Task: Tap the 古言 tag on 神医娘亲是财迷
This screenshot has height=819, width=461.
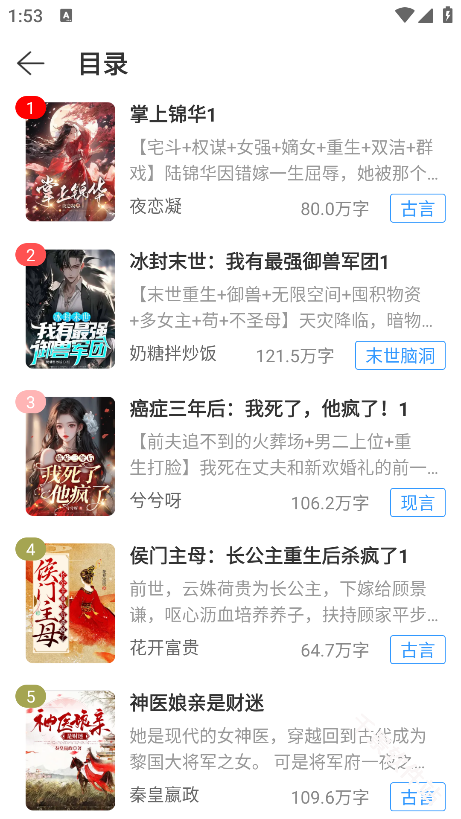Action: pos(418,797)
